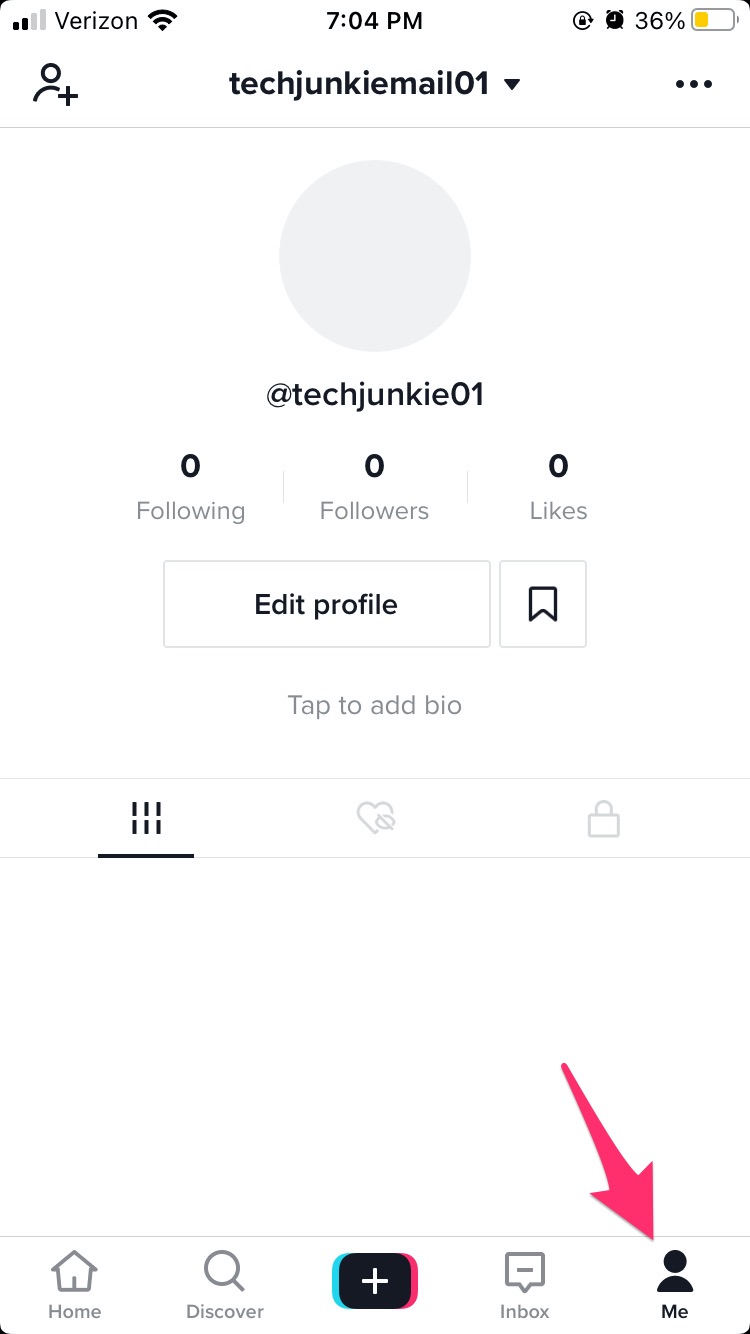Go to the Home tab
The image size is (750, 1334).
tap(75, 1285)
